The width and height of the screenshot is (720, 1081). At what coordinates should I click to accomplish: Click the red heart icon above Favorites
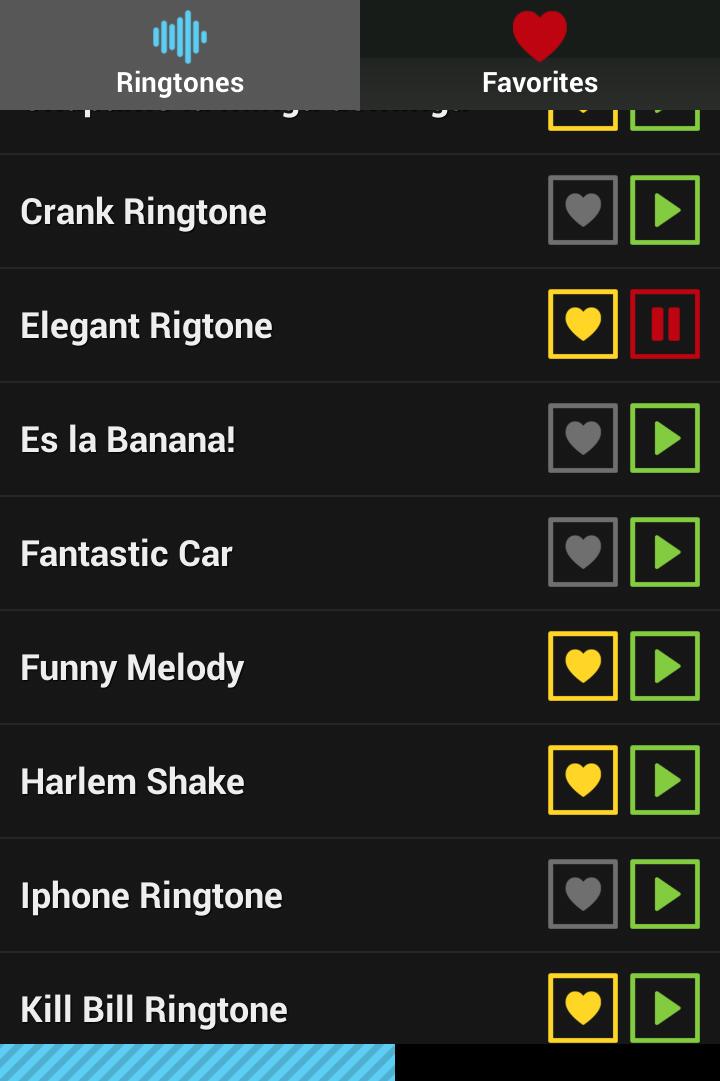click(x=539, y=32)
